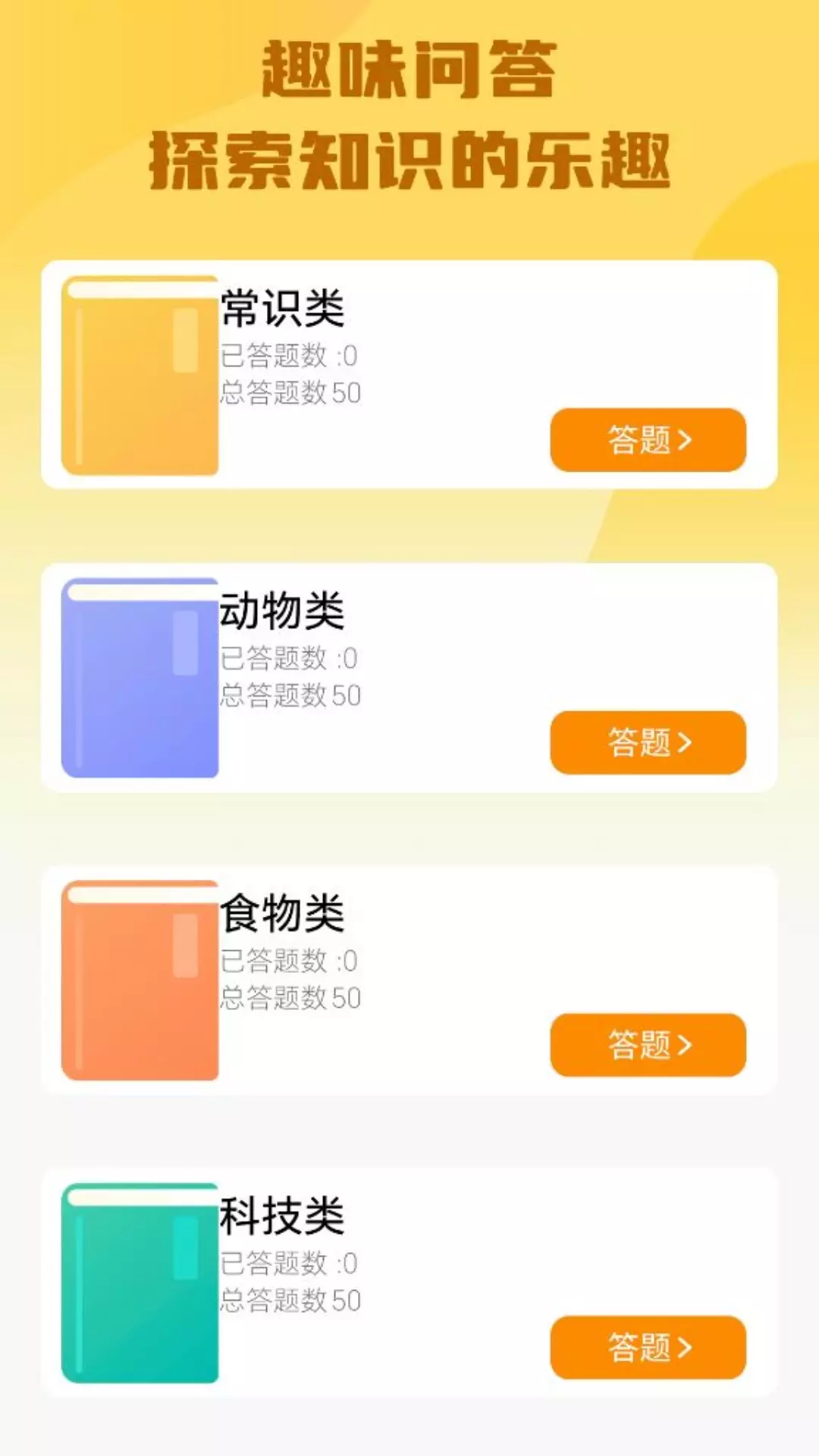Select the 食物类 category card

(409, 980)
